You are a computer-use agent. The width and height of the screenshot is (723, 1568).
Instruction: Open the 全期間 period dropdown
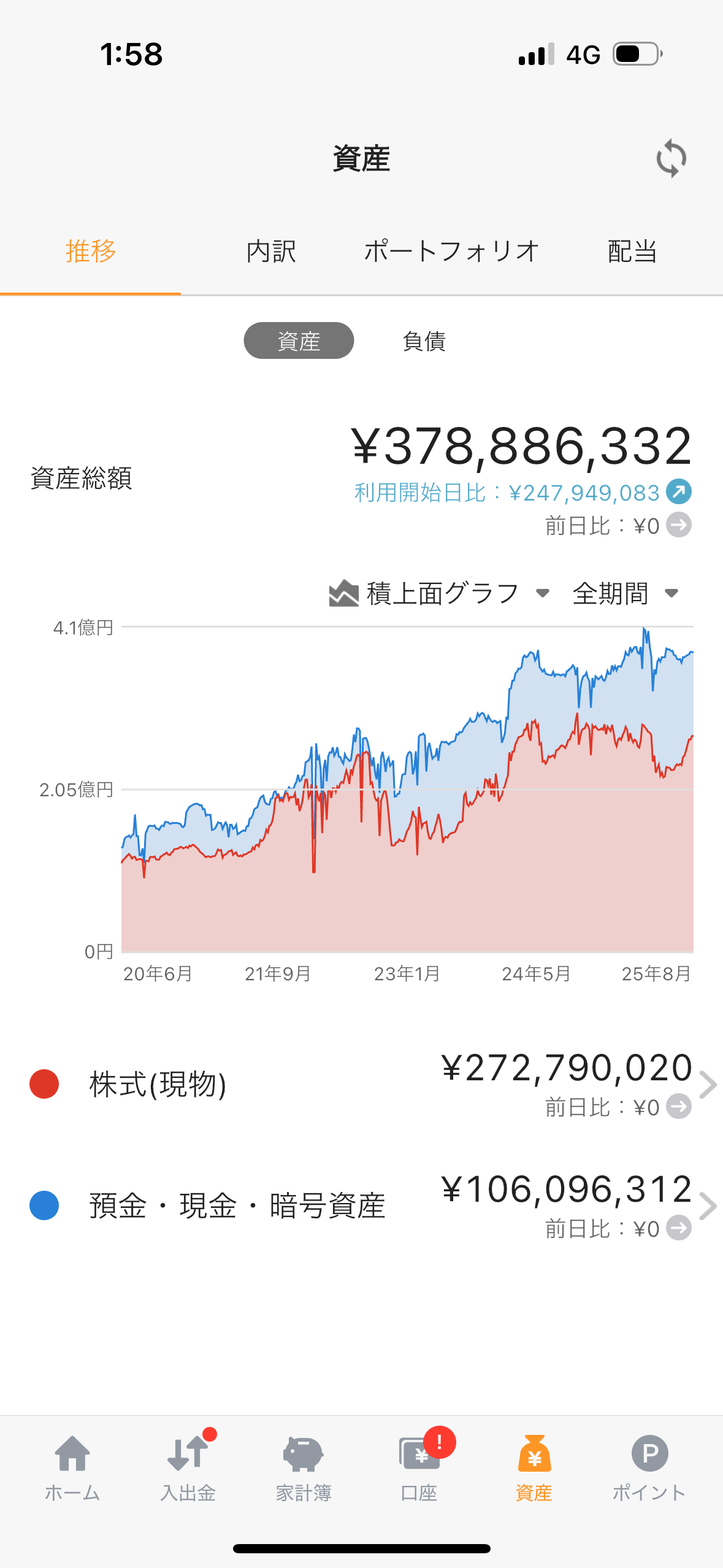tap(625, 593)
